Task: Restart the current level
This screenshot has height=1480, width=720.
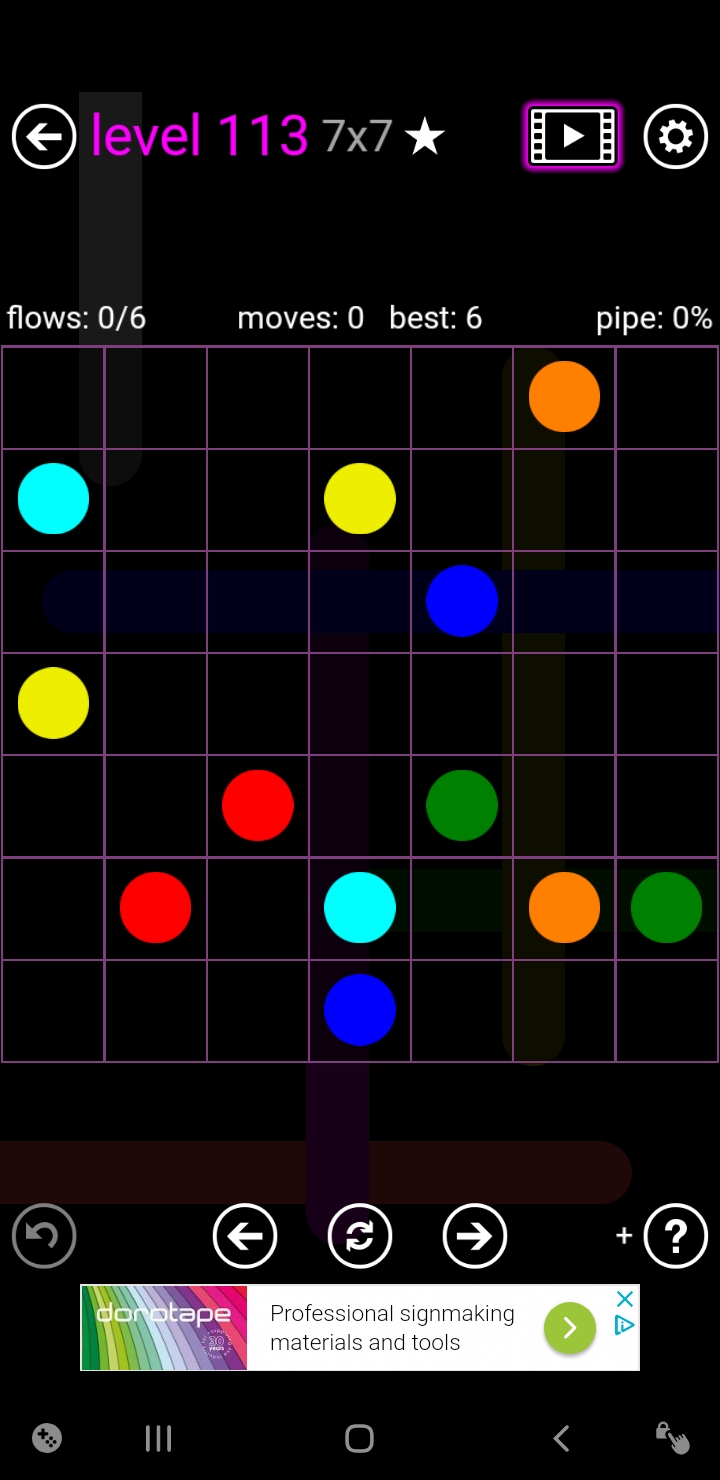Action: (360, 1236)
